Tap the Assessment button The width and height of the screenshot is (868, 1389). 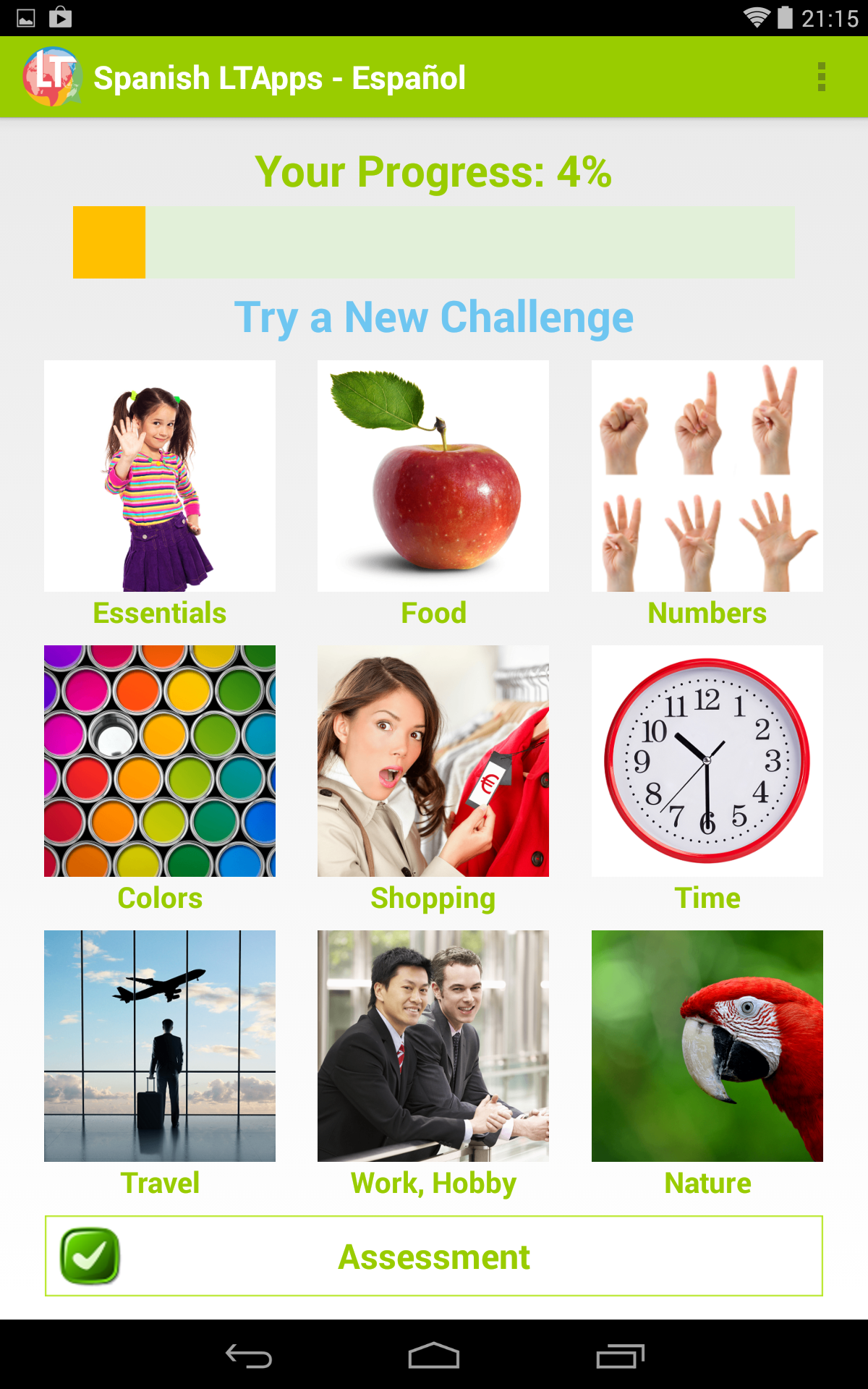pos(434,1256)
